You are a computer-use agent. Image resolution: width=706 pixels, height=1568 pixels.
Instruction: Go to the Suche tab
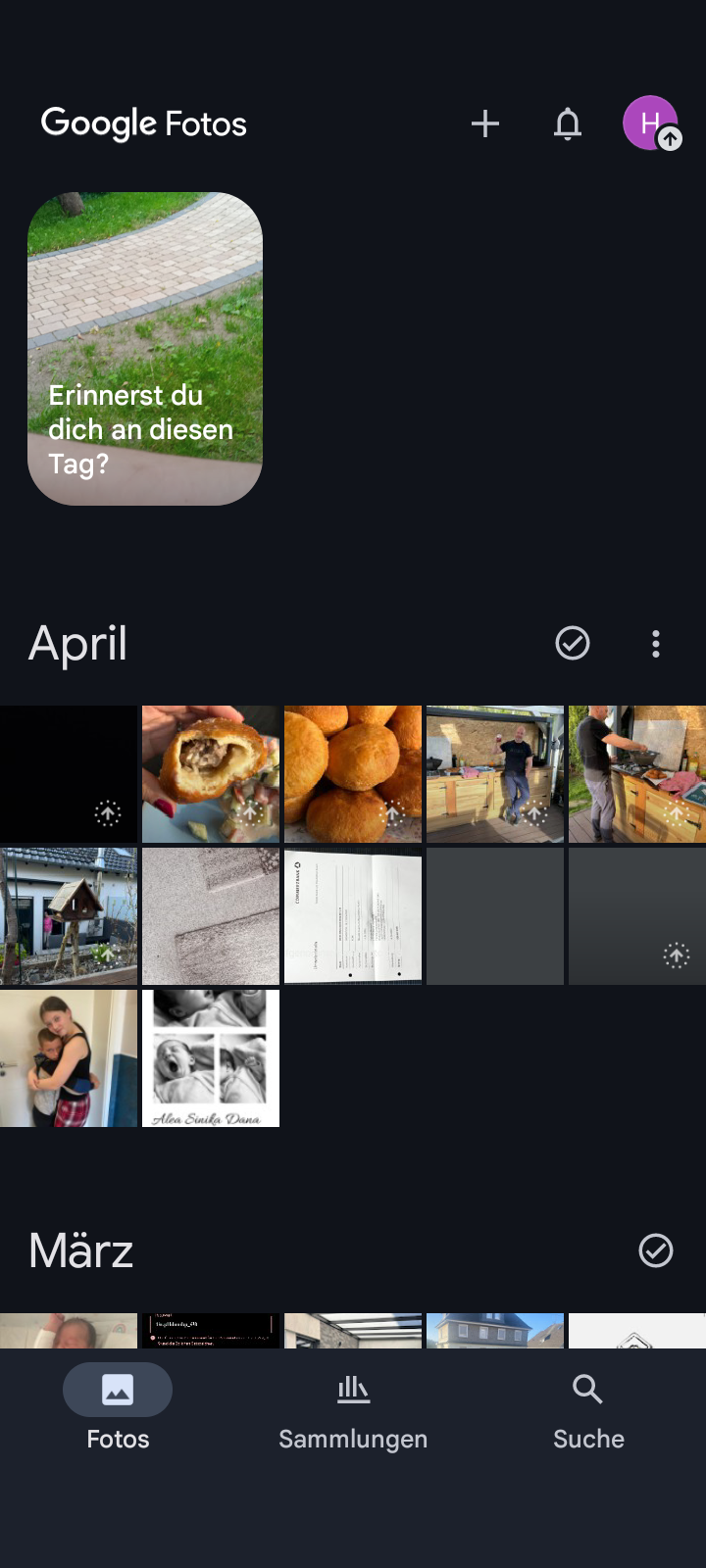(x=588, y=1409)
